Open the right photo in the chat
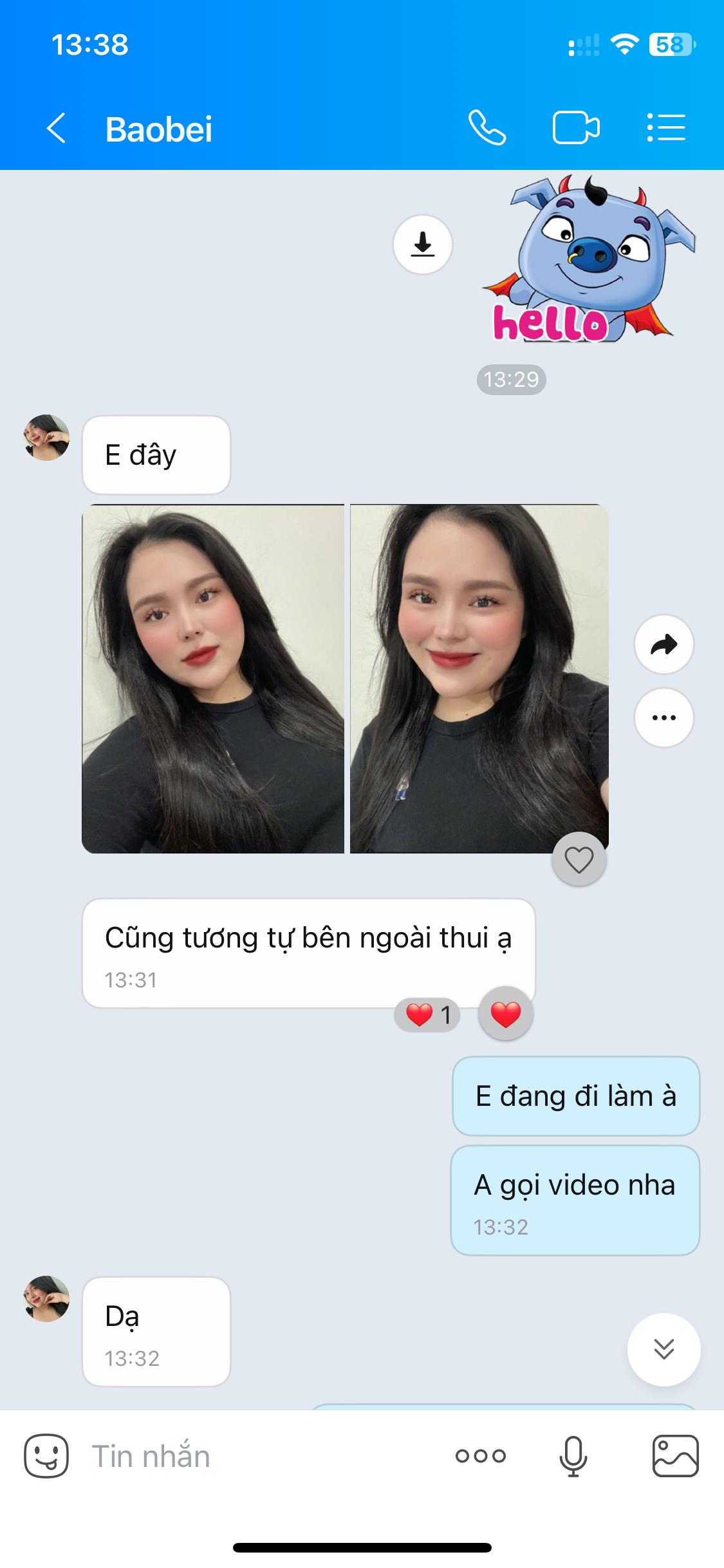The image size is (724, 1568). 479,678
